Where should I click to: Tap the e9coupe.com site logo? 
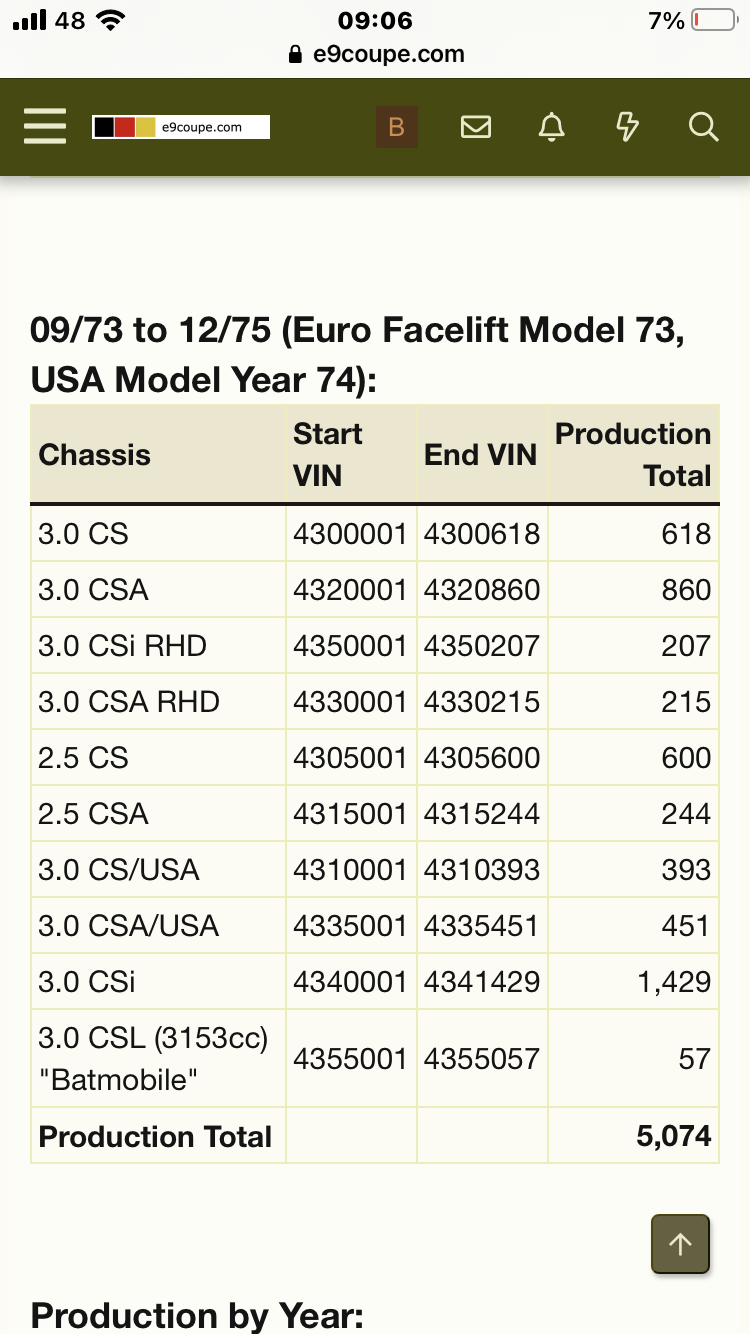[x=181, y=127]
